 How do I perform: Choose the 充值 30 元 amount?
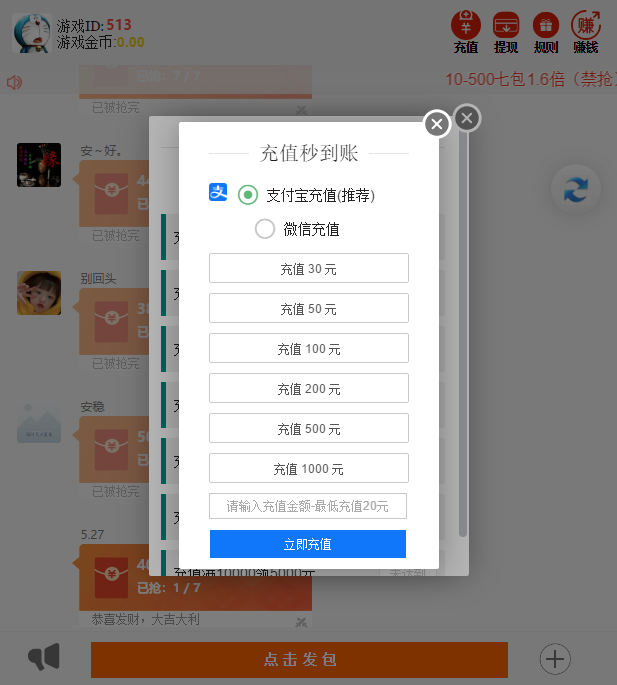pos(308,268)
